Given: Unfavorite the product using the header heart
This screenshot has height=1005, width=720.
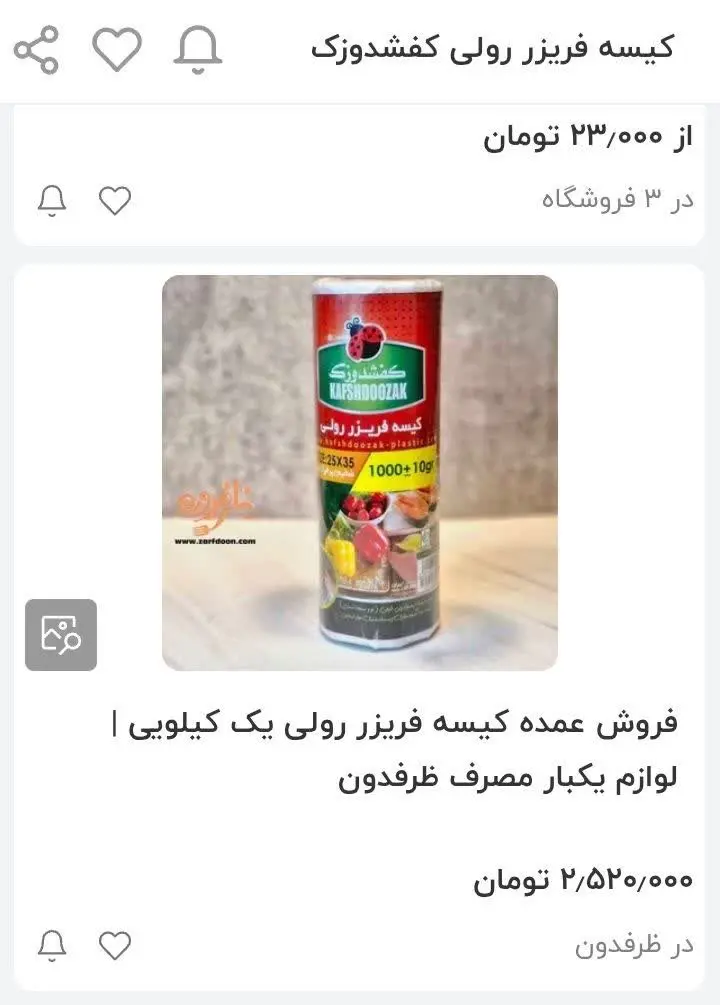Looking at the screenshot, I should coord(117,48).
